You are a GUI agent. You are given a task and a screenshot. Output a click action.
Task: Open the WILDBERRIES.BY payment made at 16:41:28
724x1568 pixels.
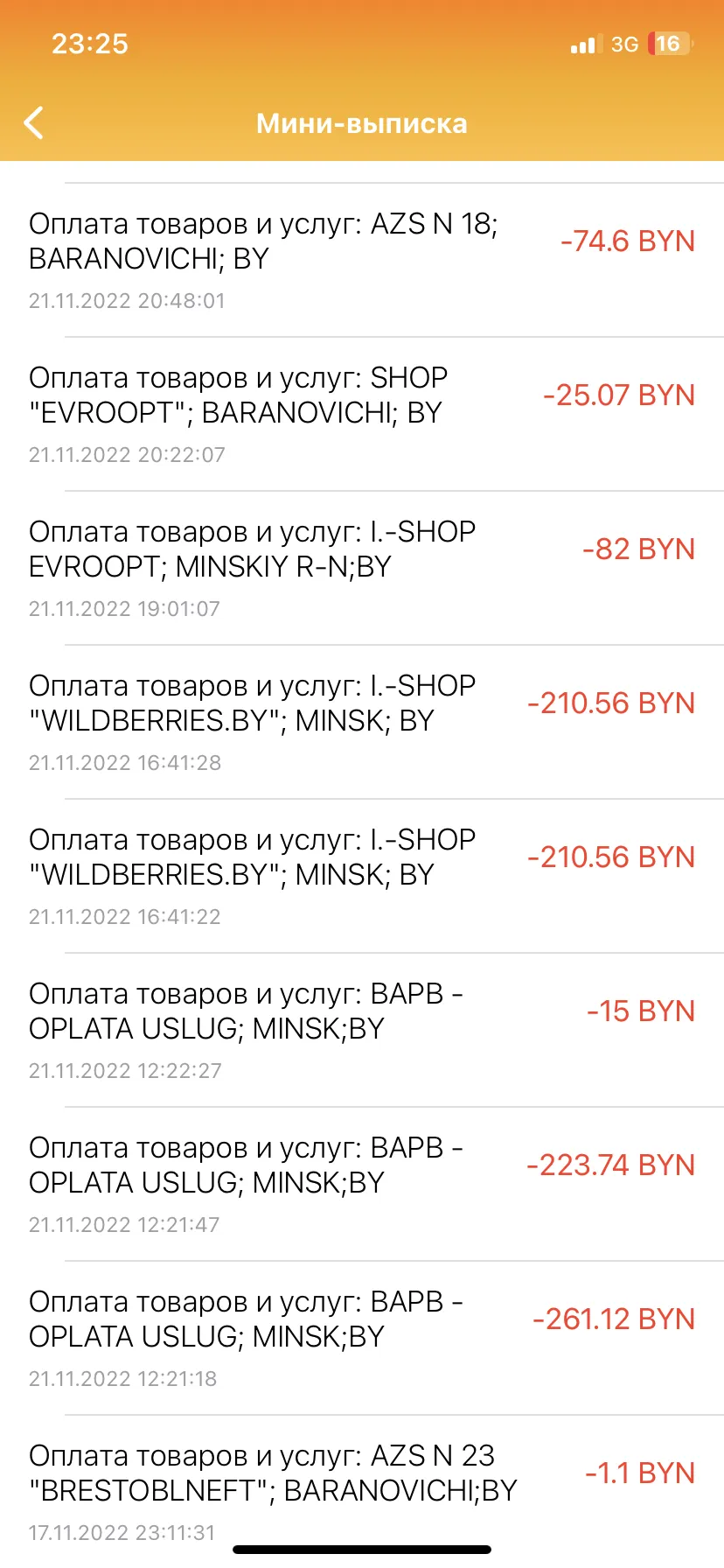[362, 722]
